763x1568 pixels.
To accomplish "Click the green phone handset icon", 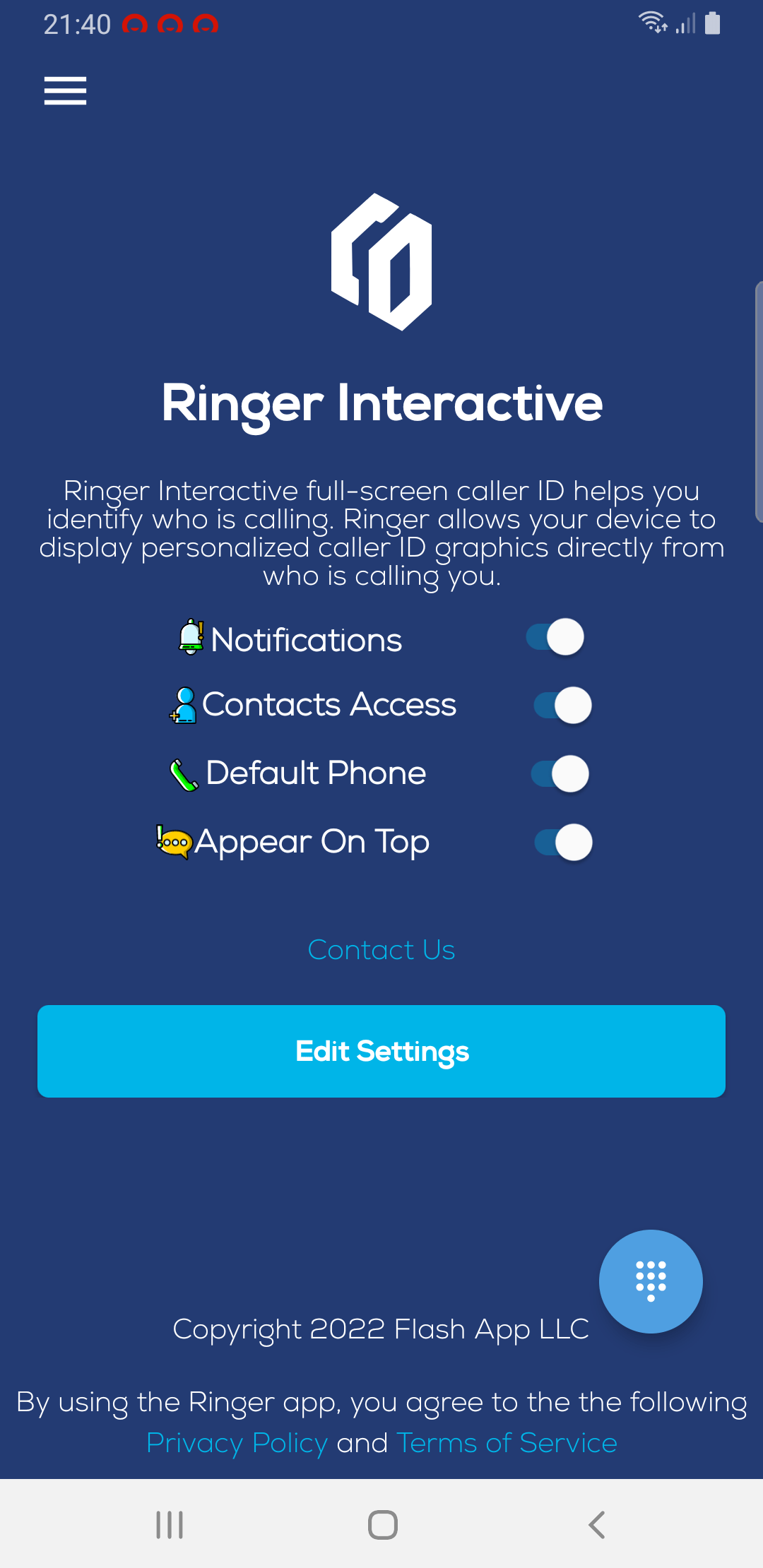I will pos(185,772).
